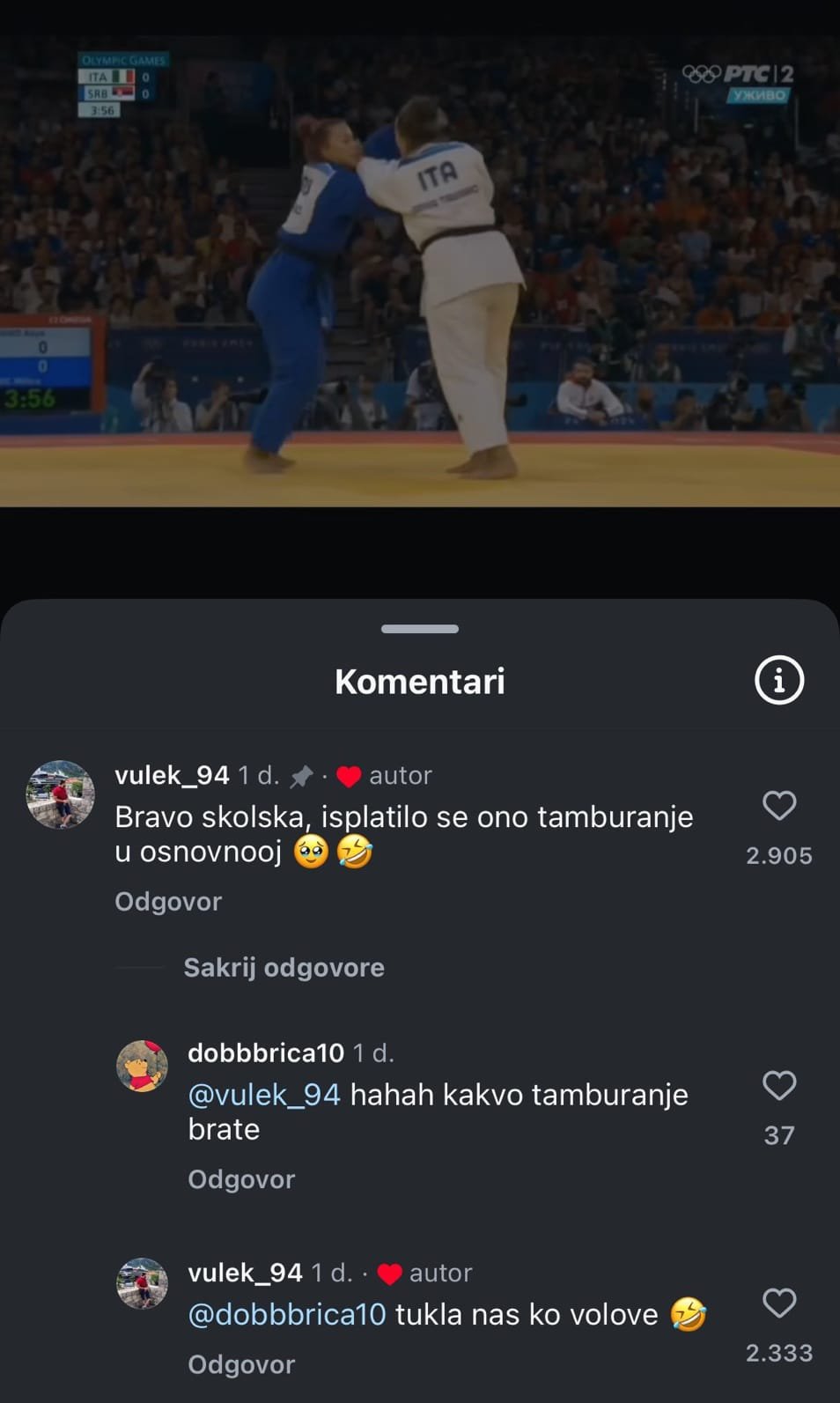840x1403 pixels.
Task: Reply to vulek_94's pinned comment
Action: (168, 901)
